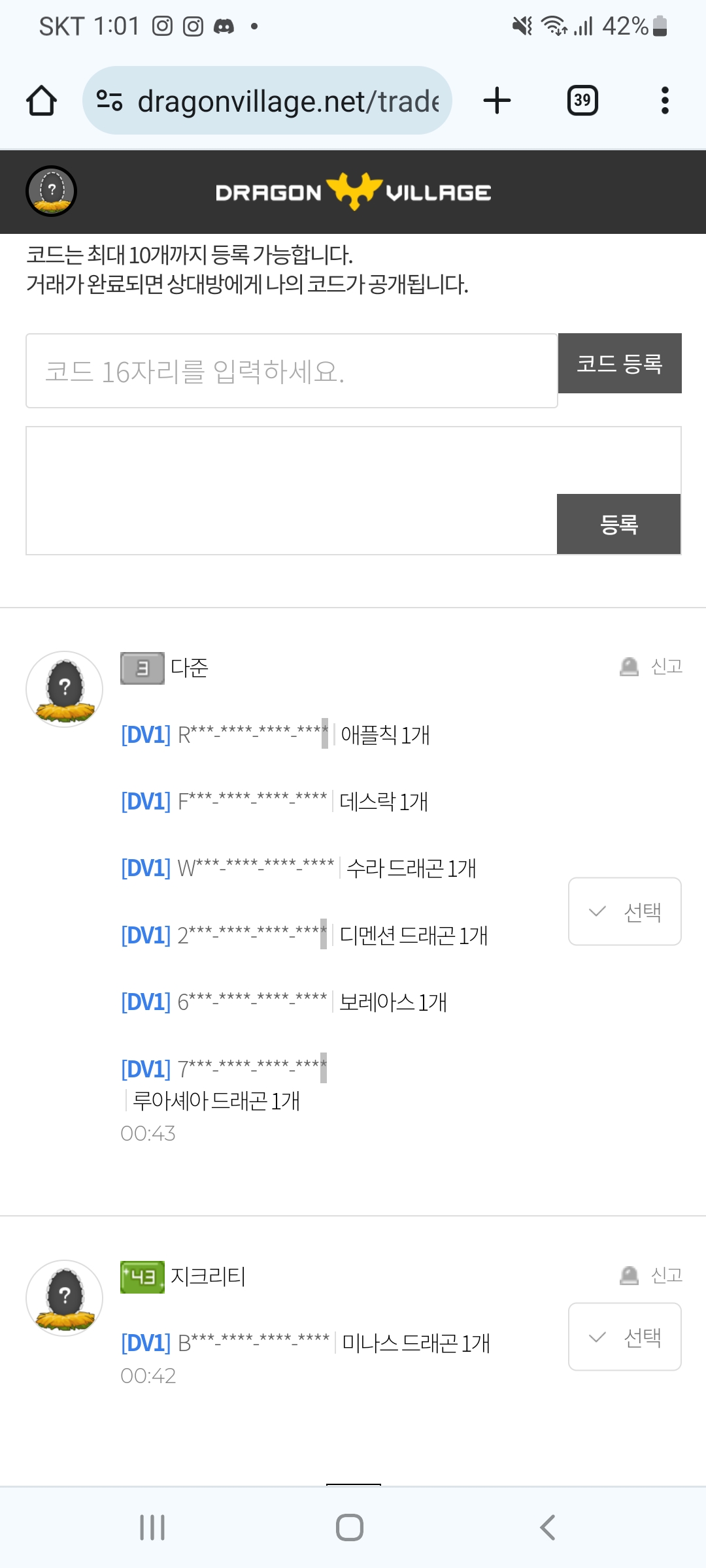Open 지크리티's profile picture
Viewport: 706px width, 1568px height.
click(x=64, y=1298)
